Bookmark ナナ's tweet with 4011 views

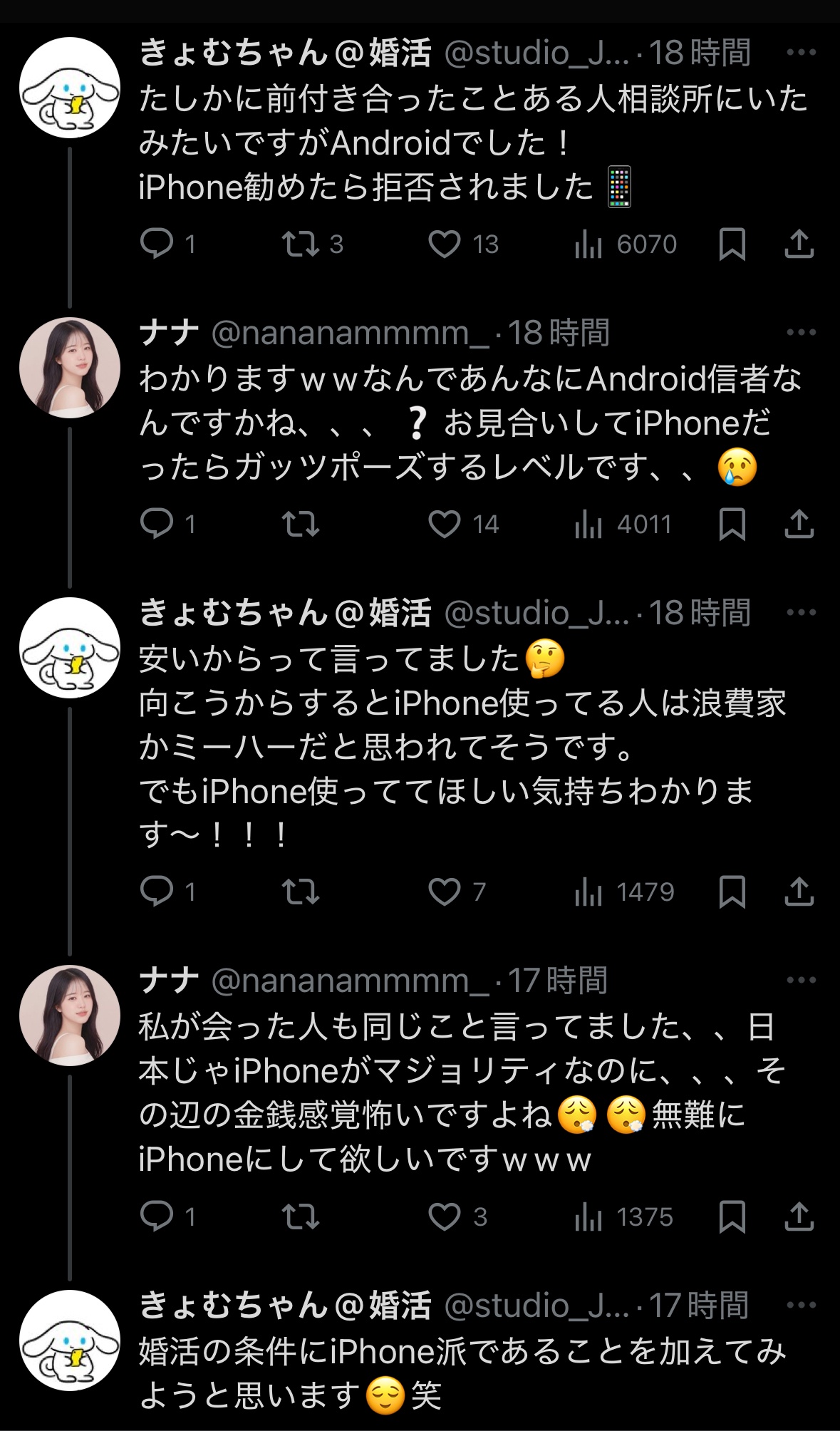tap(732, 525)
